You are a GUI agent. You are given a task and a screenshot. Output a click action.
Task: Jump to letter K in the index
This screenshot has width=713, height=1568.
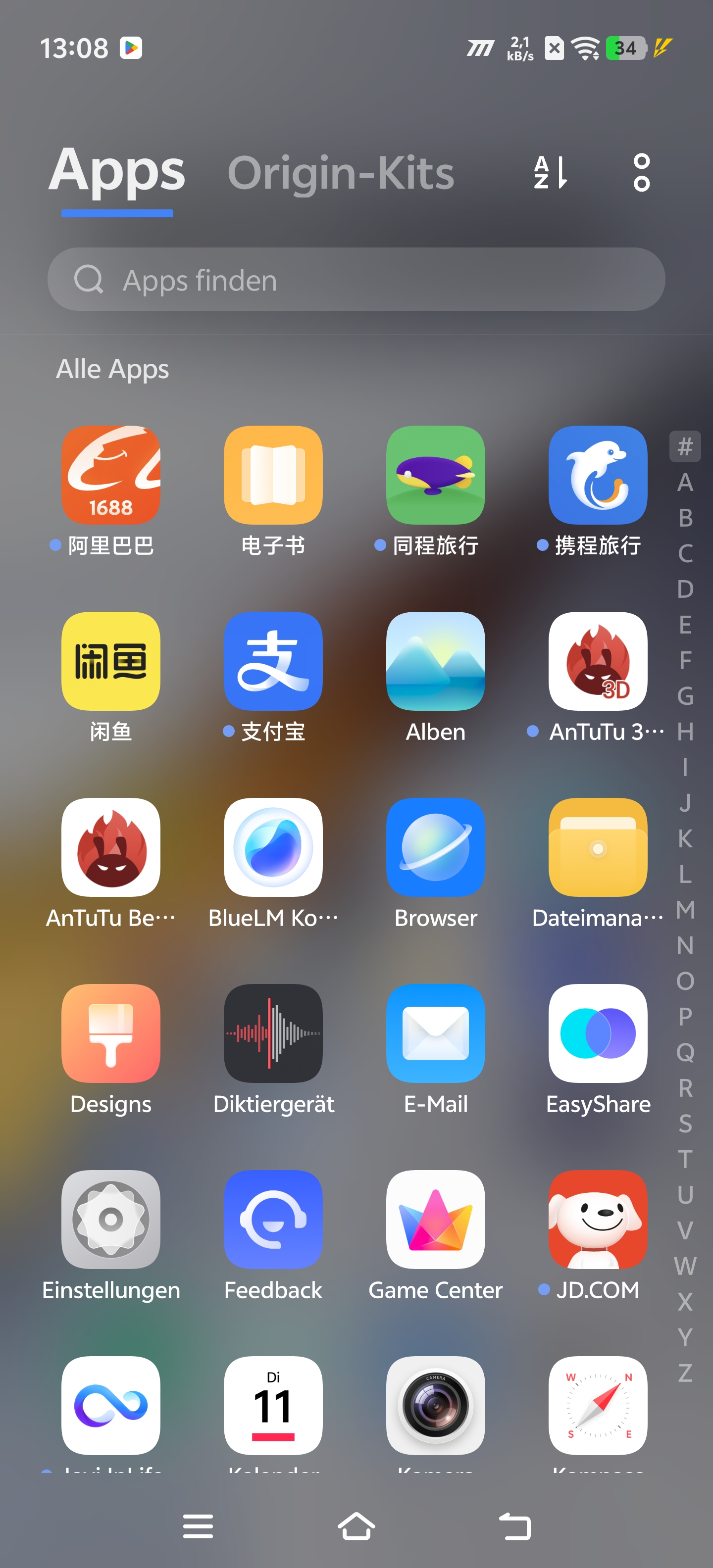click(685, 839)
